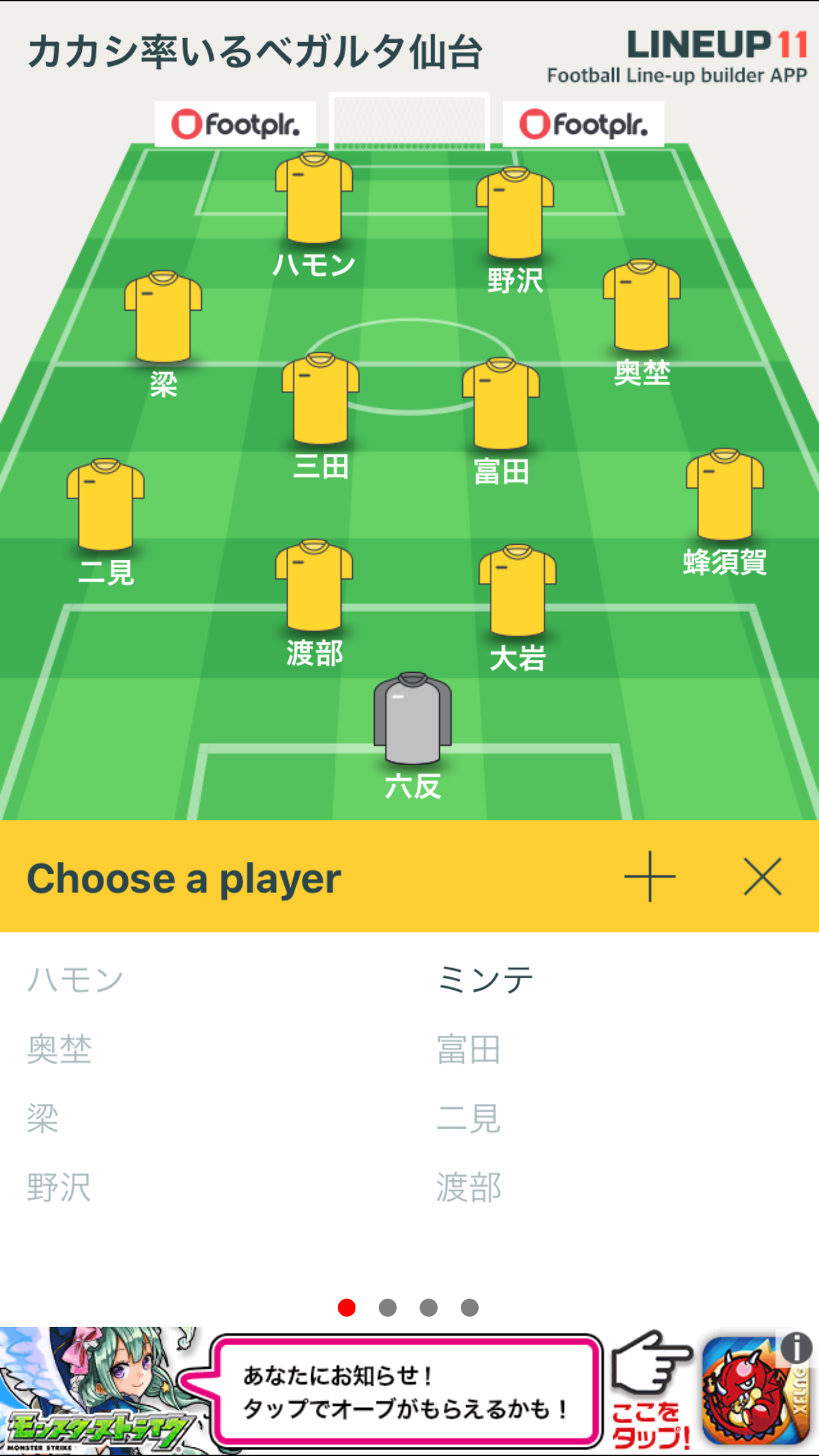The image size is (819, 1456).
Task: Choose 渡部 in the player list
Action: click(x=468, y=1188)
